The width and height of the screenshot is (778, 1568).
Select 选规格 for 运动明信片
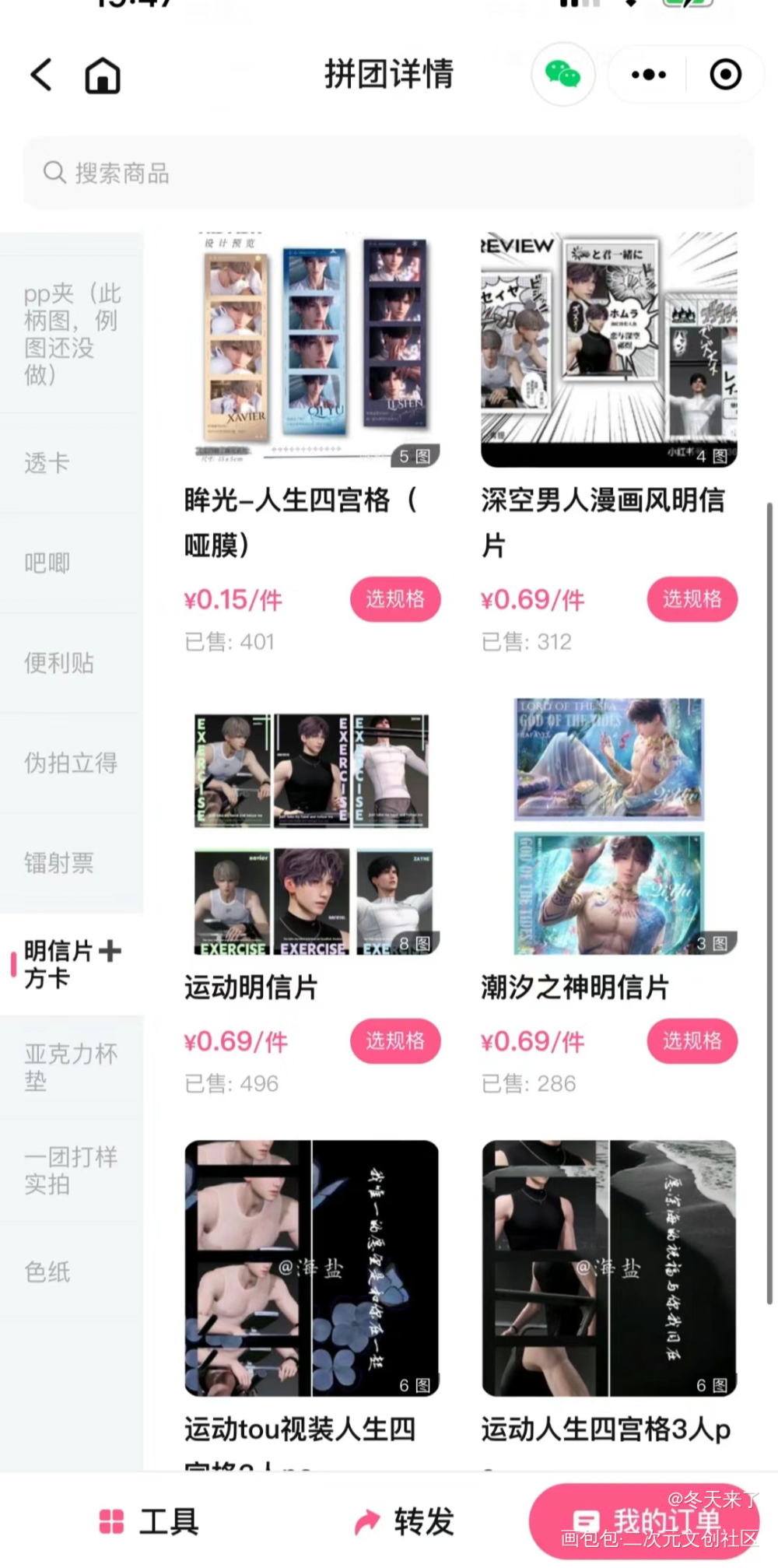395,1041
